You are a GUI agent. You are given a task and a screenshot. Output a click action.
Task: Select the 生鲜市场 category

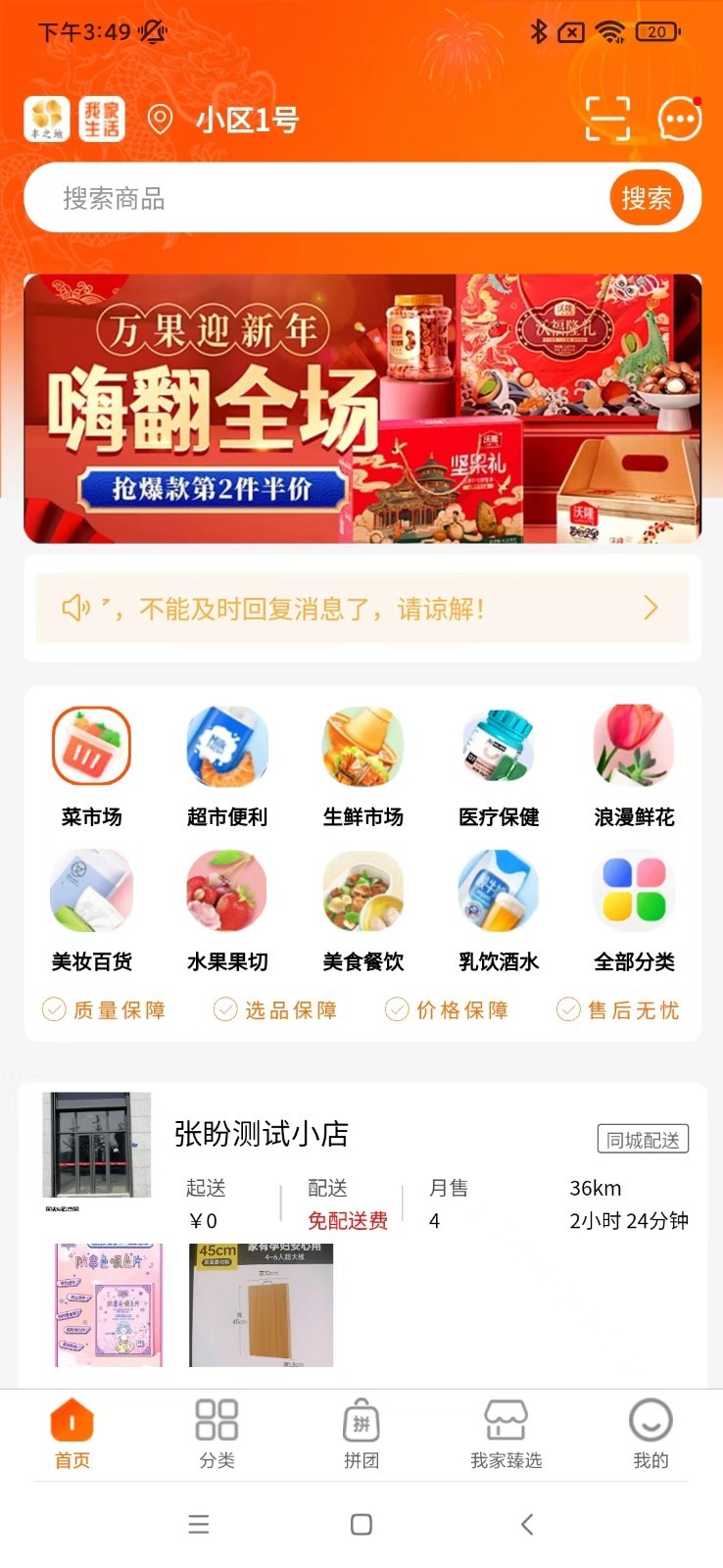click(362, 765)
